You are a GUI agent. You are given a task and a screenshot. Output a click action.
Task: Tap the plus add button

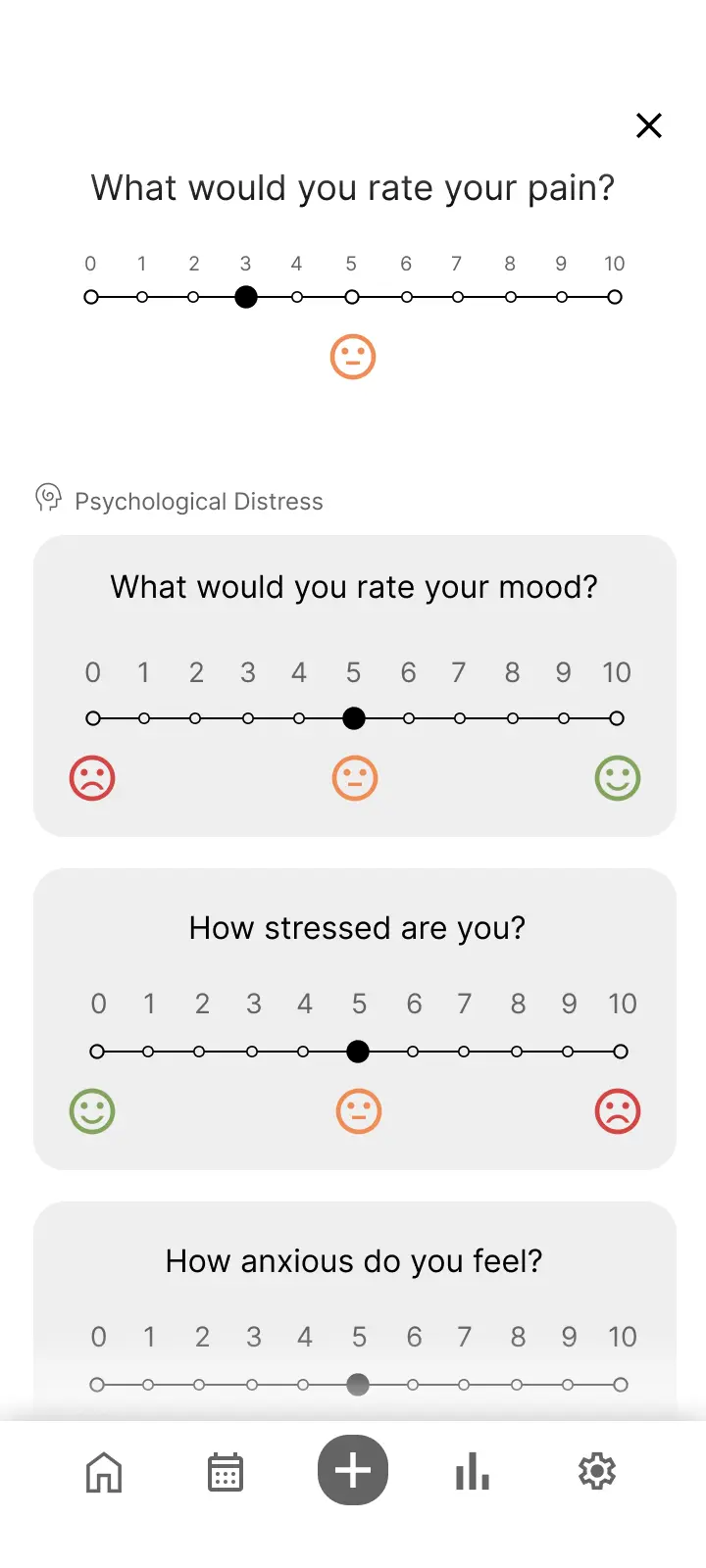coord(353,1470)
